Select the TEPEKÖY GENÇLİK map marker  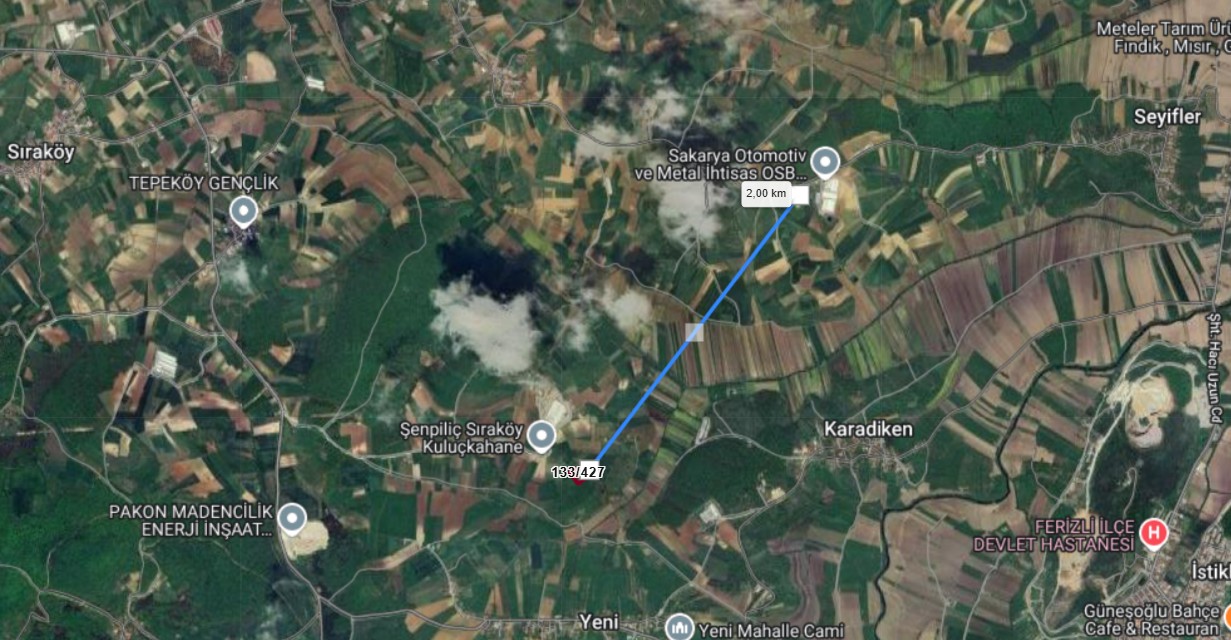[242, 211]
